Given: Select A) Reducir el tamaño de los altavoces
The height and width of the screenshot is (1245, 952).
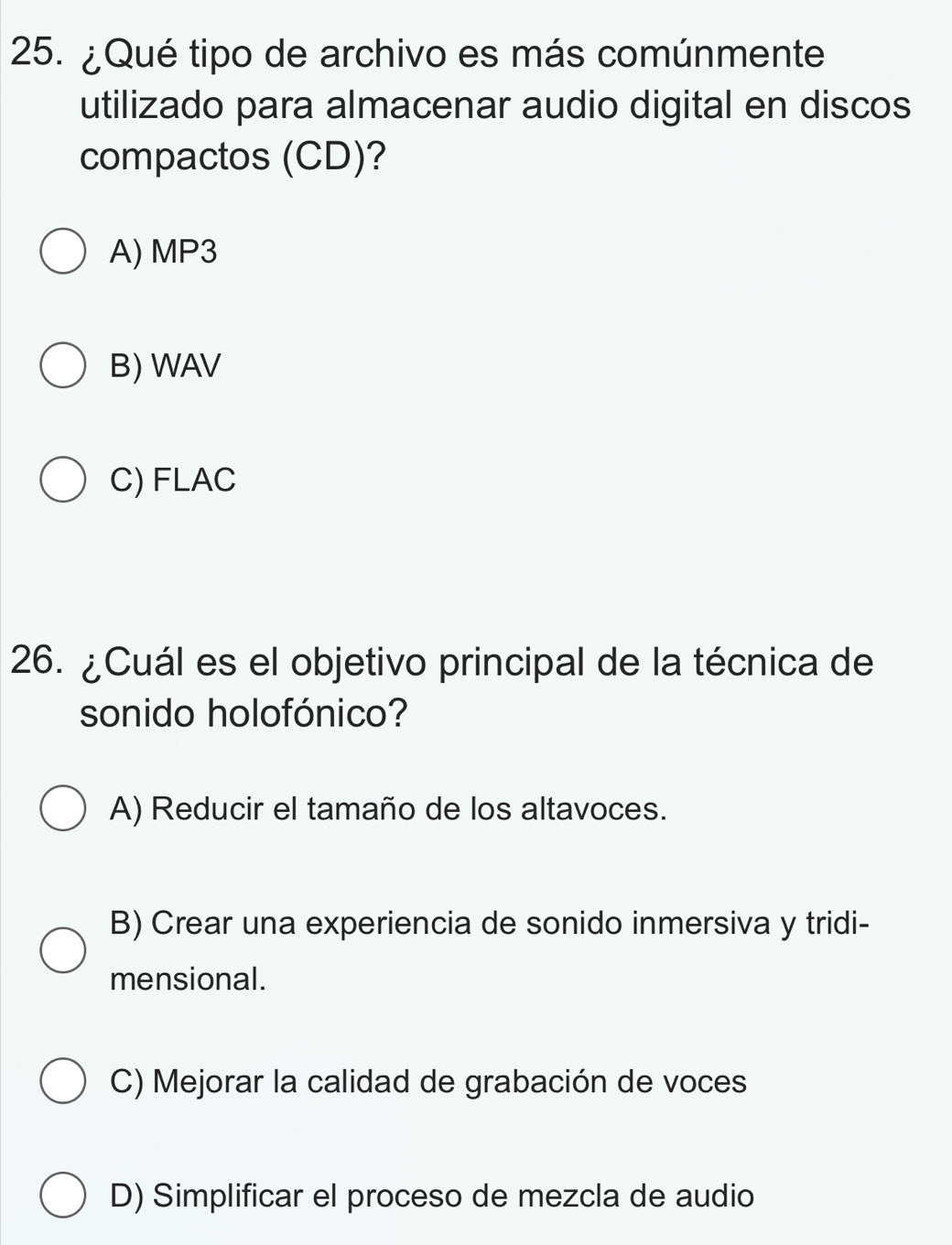Looking at the screenshot, I should tap(63, 809).
